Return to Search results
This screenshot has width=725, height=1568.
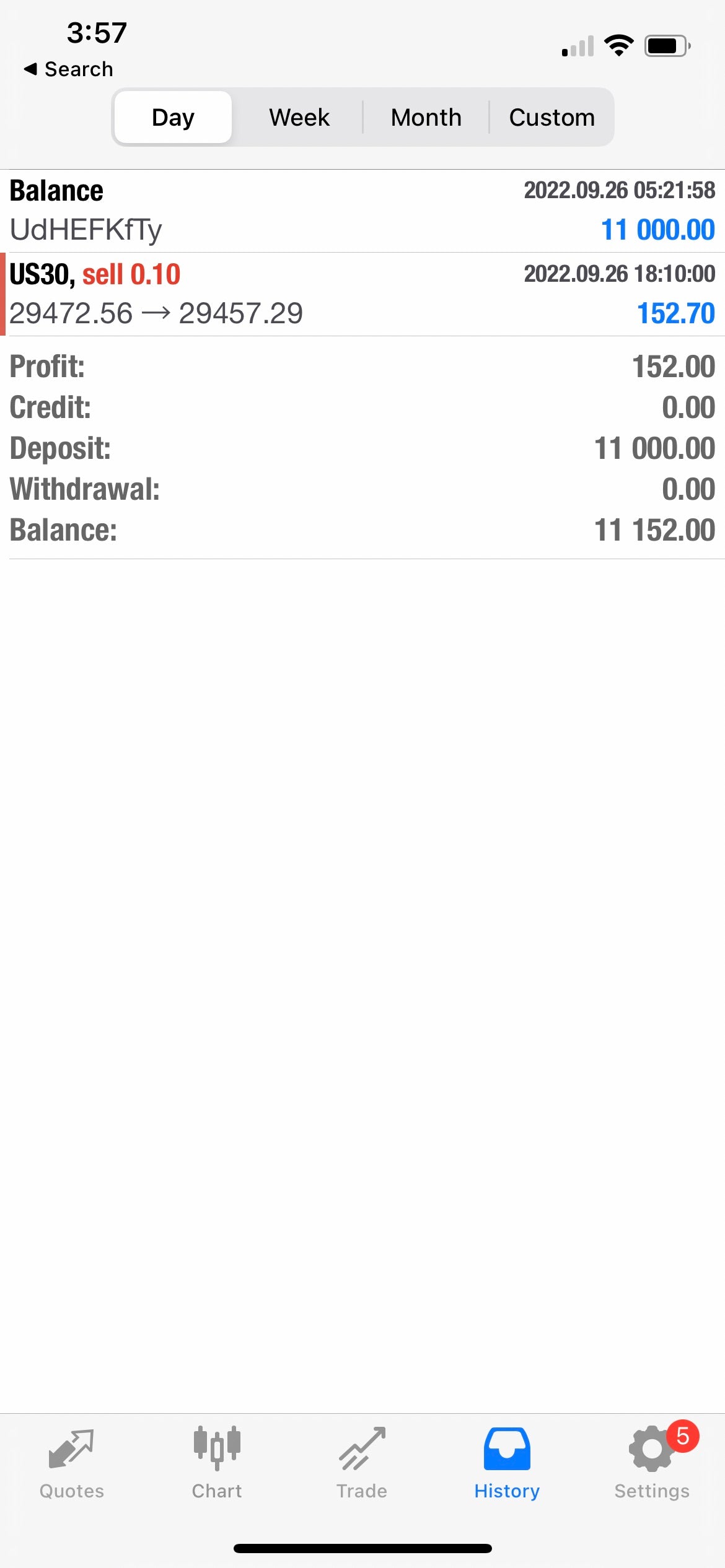[x=68, y=68]
